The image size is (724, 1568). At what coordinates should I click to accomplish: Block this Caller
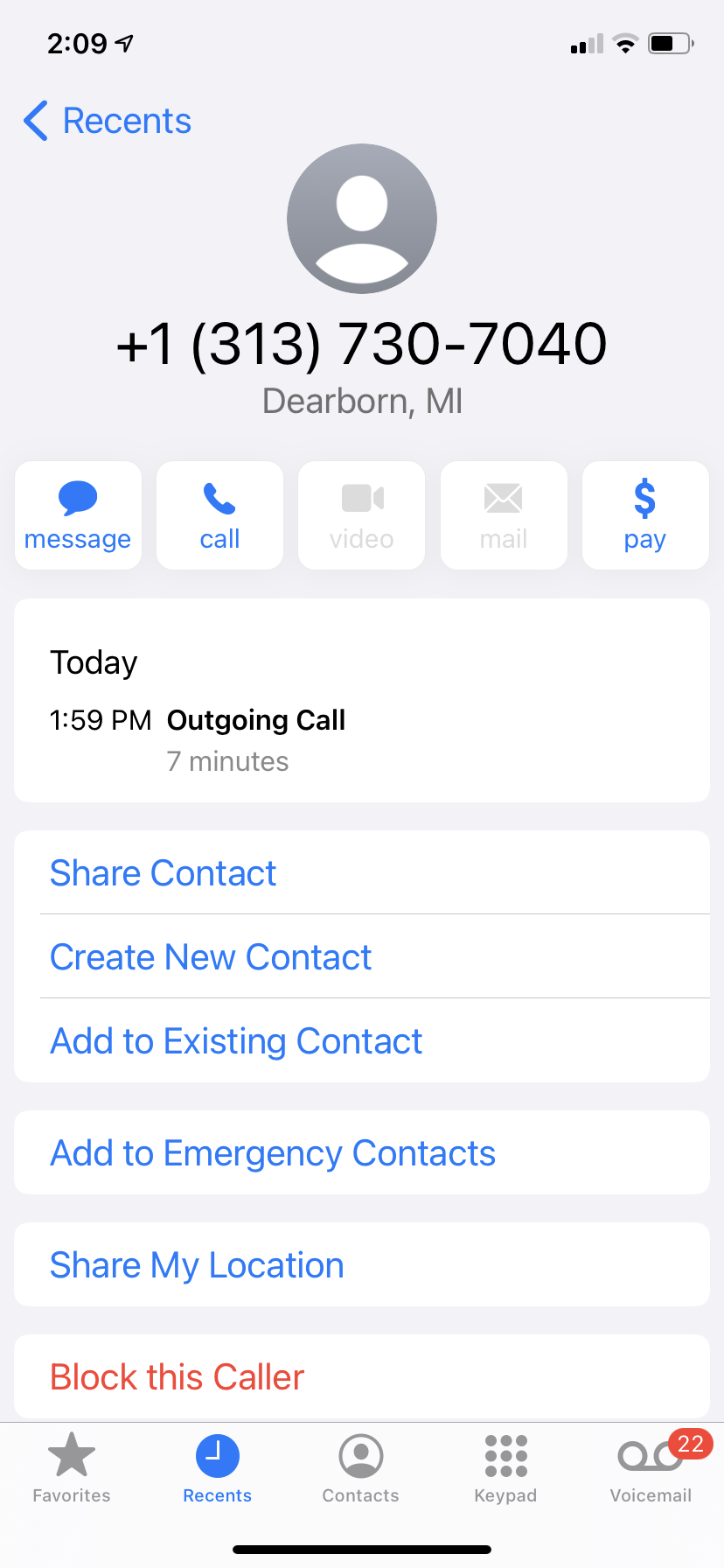tap(177, 1377)
